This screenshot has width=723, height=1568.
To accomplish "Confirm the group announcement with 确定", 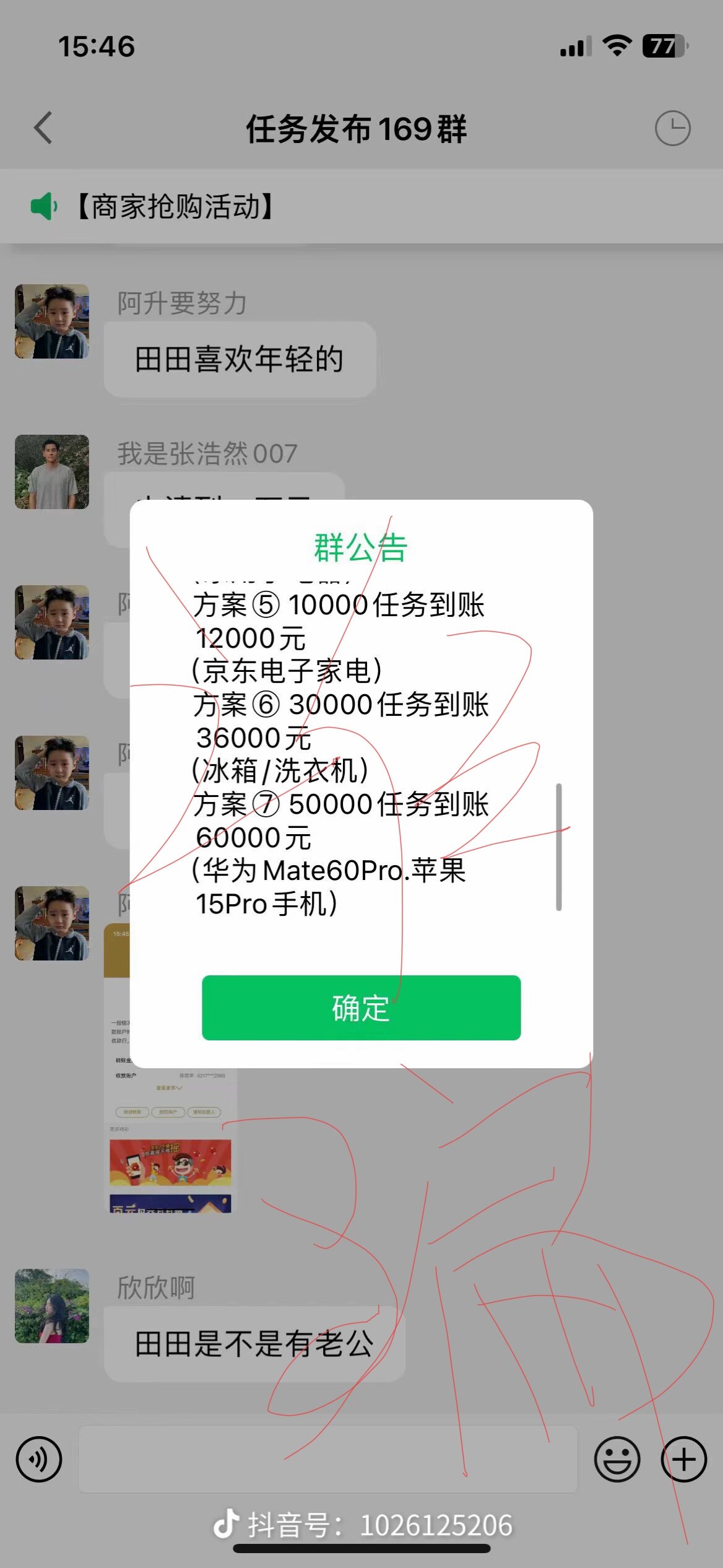I will point(361,1008).
